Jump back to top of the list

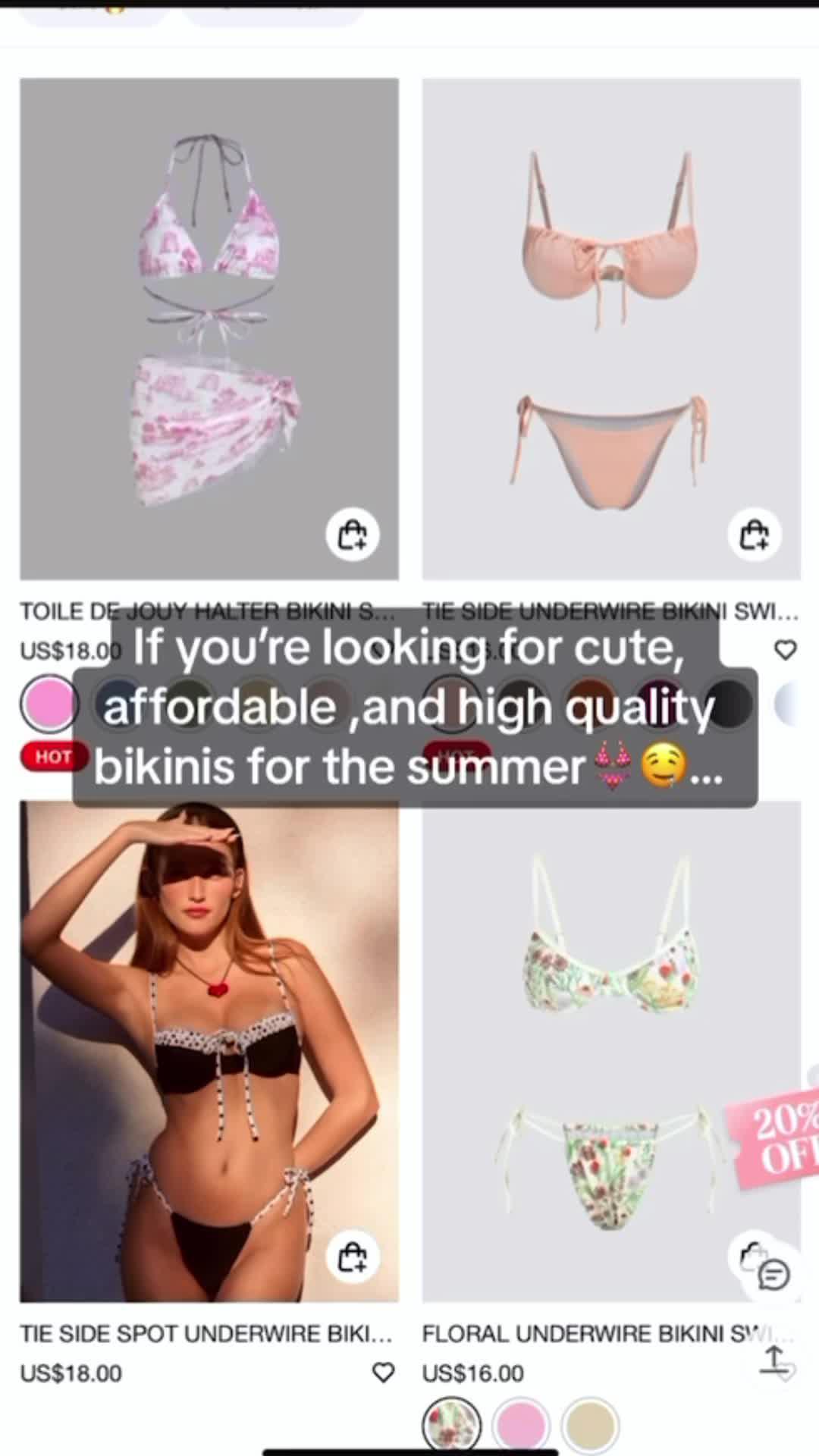tap(774, 1360)
